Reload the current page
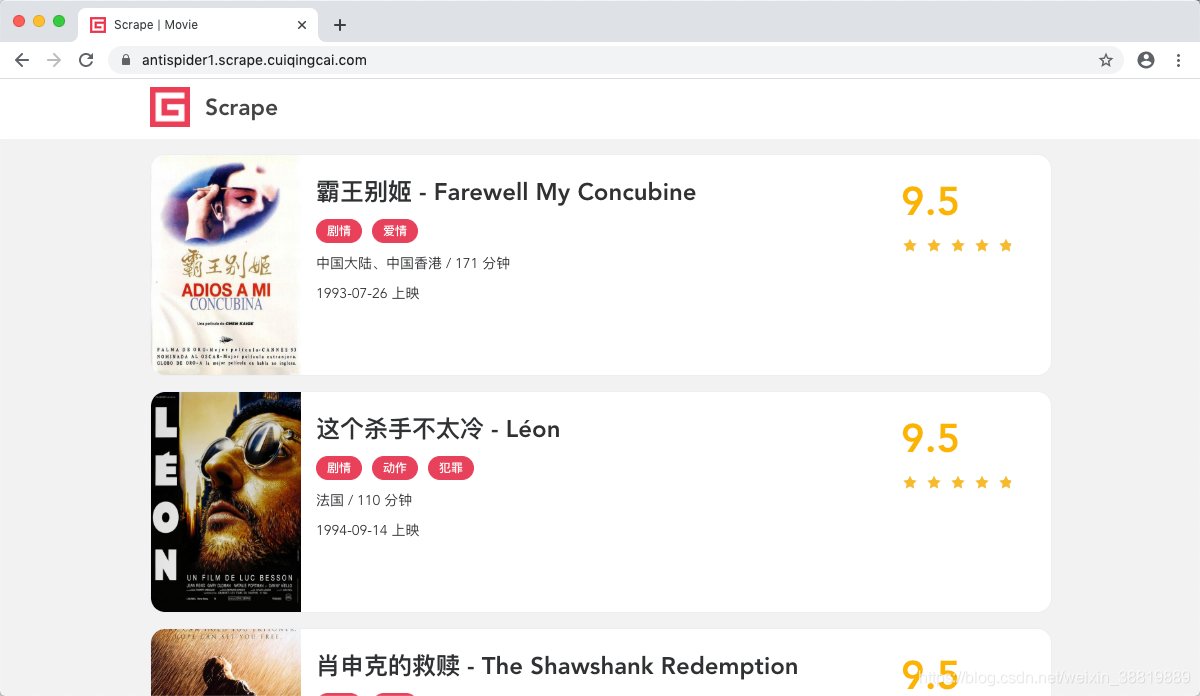Viewport: 1200px width, 696px height. (x=86, y=60)
